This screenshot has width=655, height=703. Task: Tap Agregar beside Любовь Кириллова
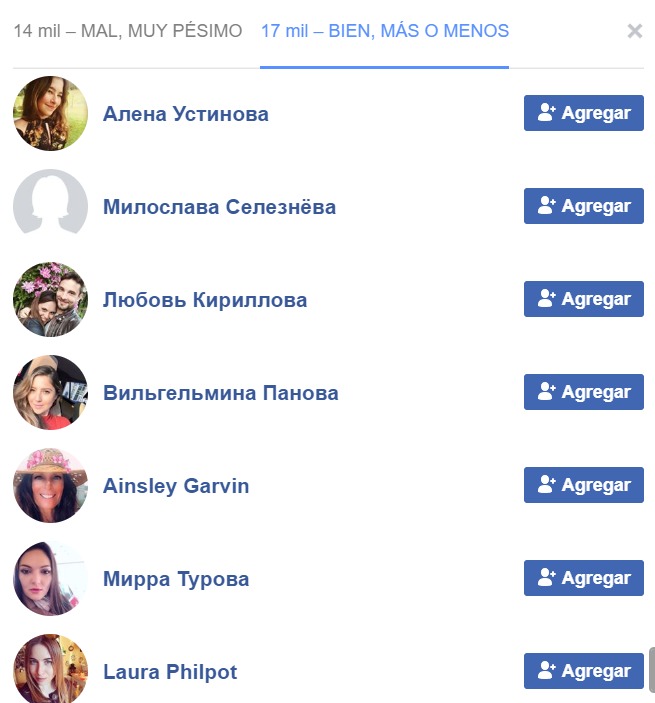click(x=583, y=299)
